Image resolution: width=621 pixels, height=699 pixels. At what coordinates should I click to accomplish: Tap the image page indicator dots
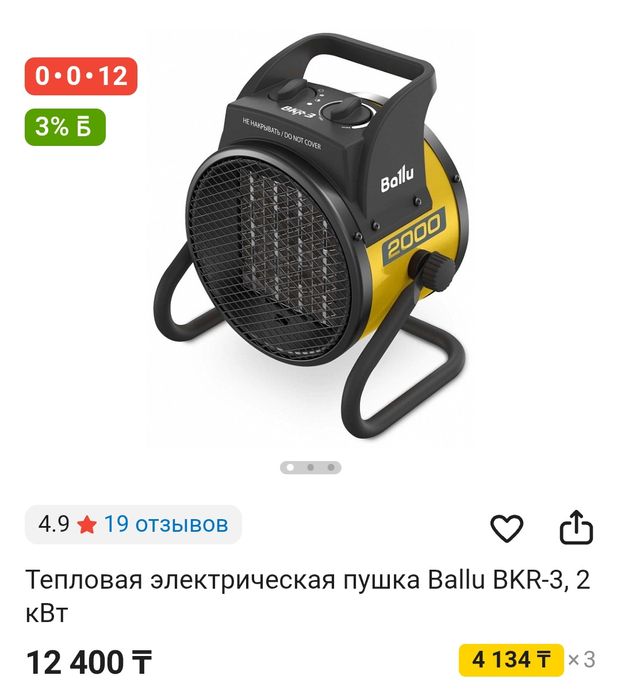tap(310, 467)
